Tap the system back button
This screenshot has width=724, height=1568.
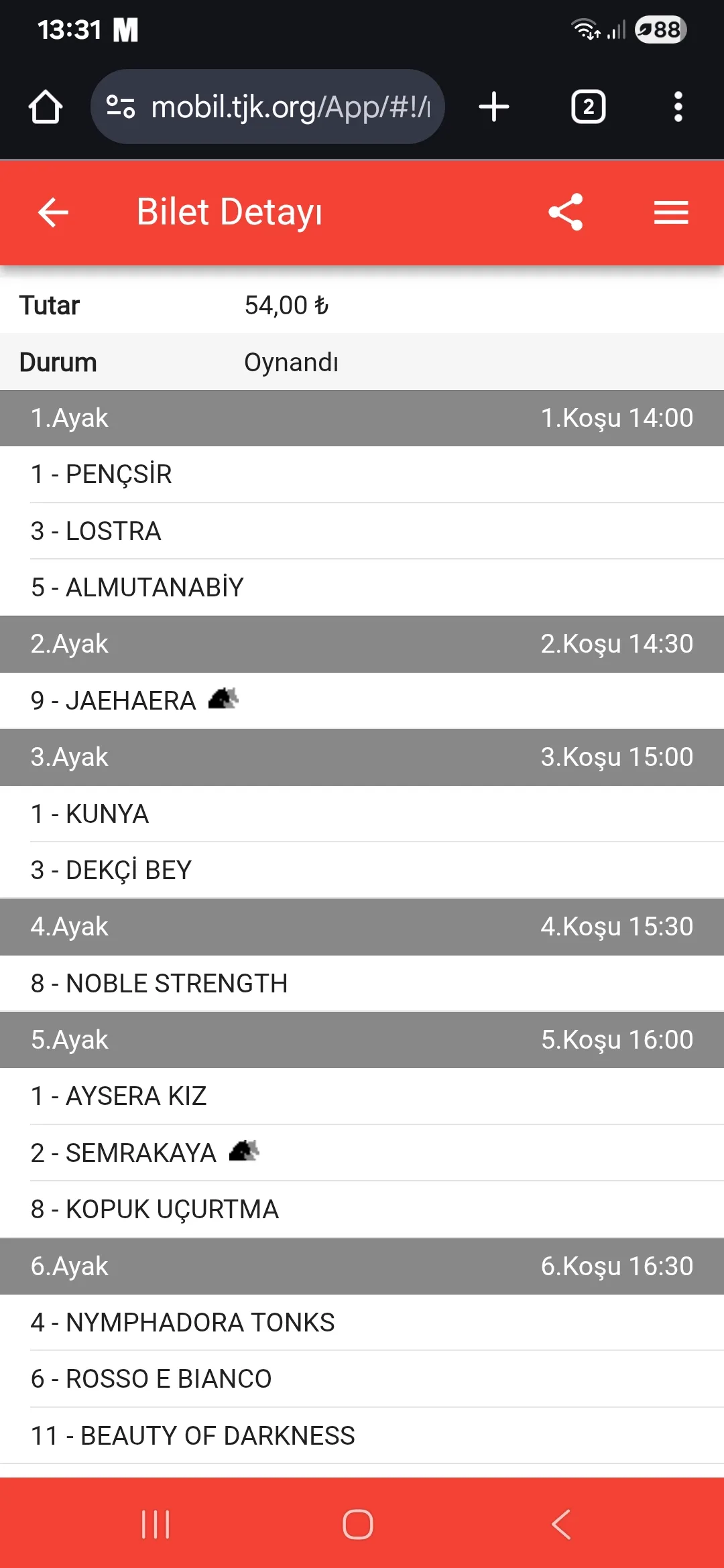[562, 1524]
